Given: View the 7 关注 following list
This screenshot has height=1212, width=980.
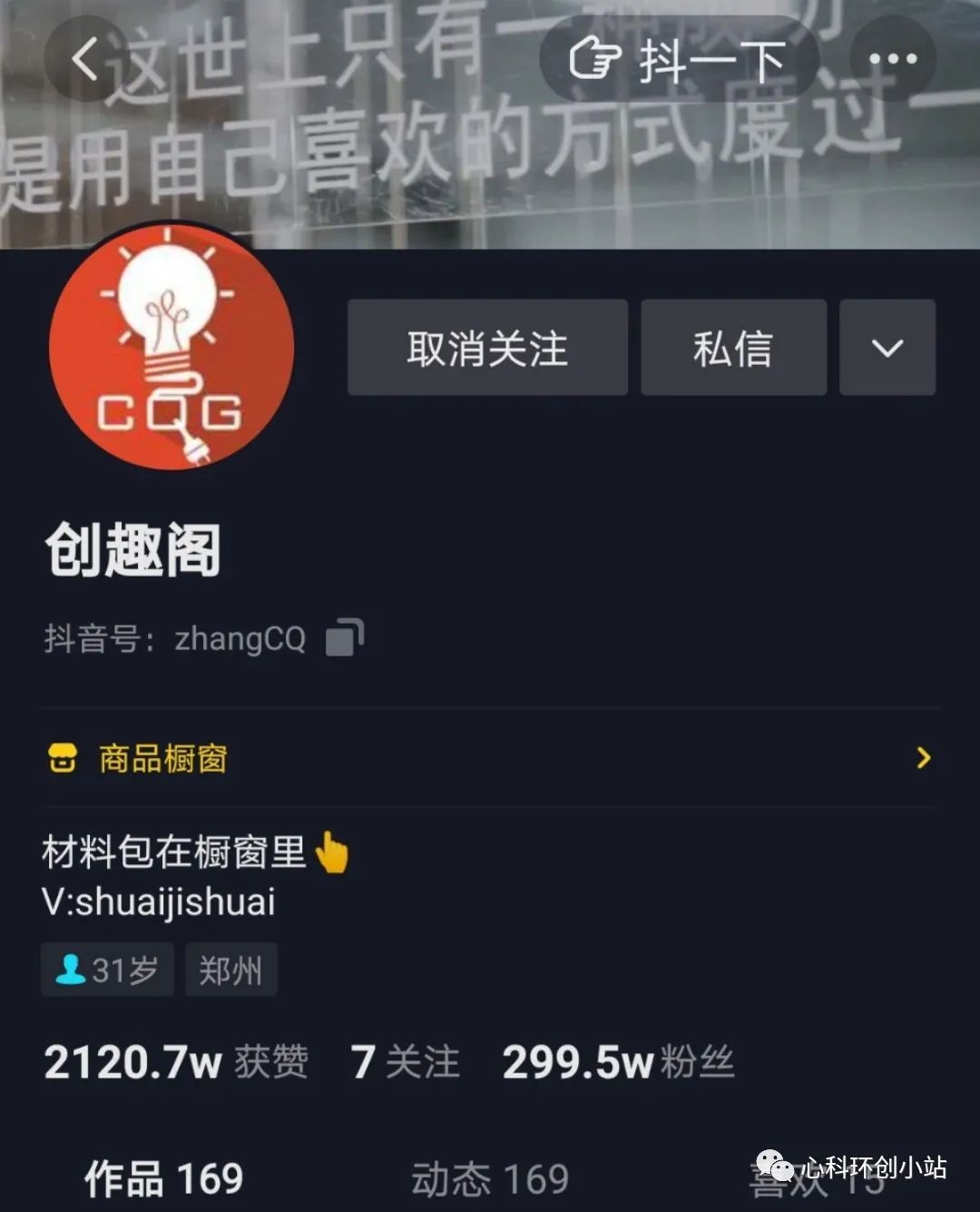Looking at the screenshot, I should pos(406,1061).
